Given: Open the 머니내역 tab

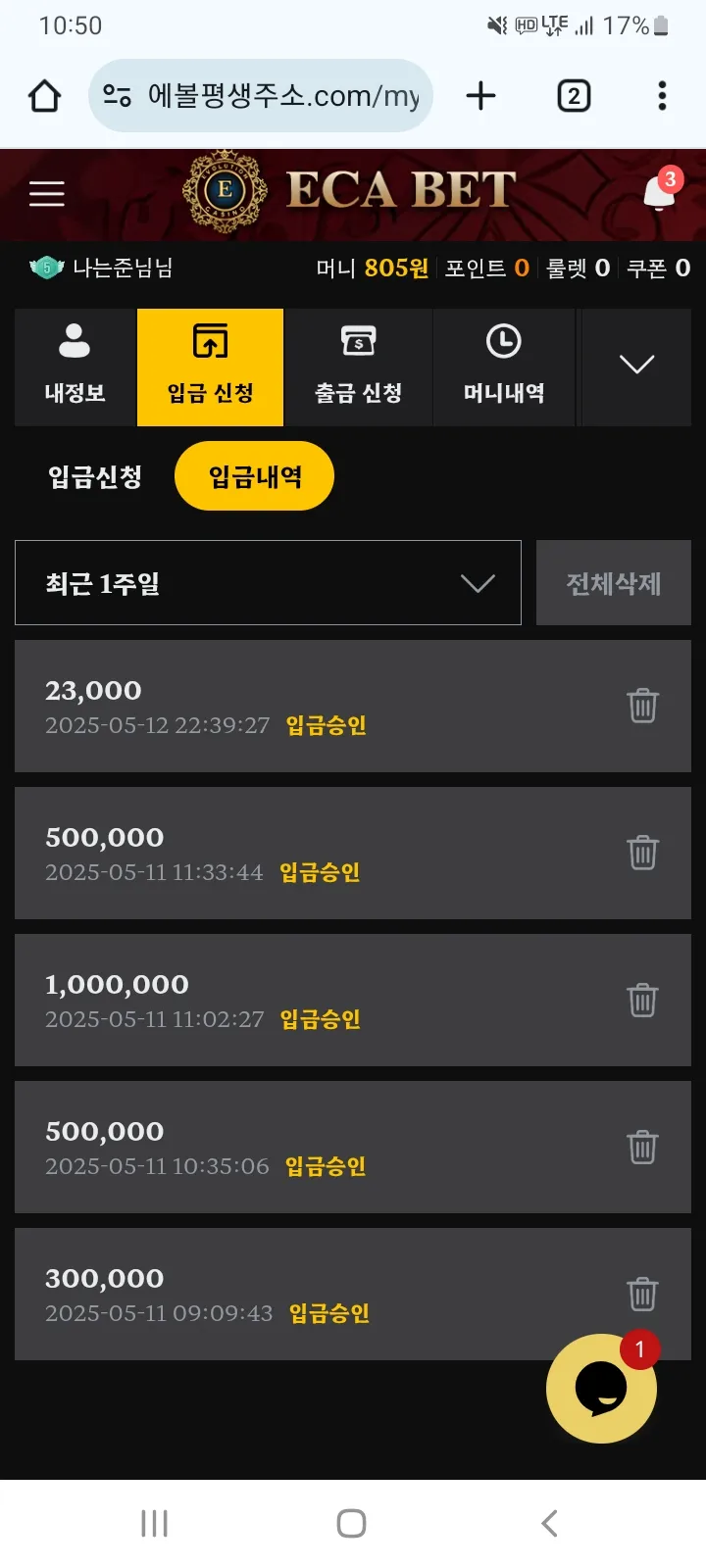Looking at the screenshot, I should pos(504,367).
